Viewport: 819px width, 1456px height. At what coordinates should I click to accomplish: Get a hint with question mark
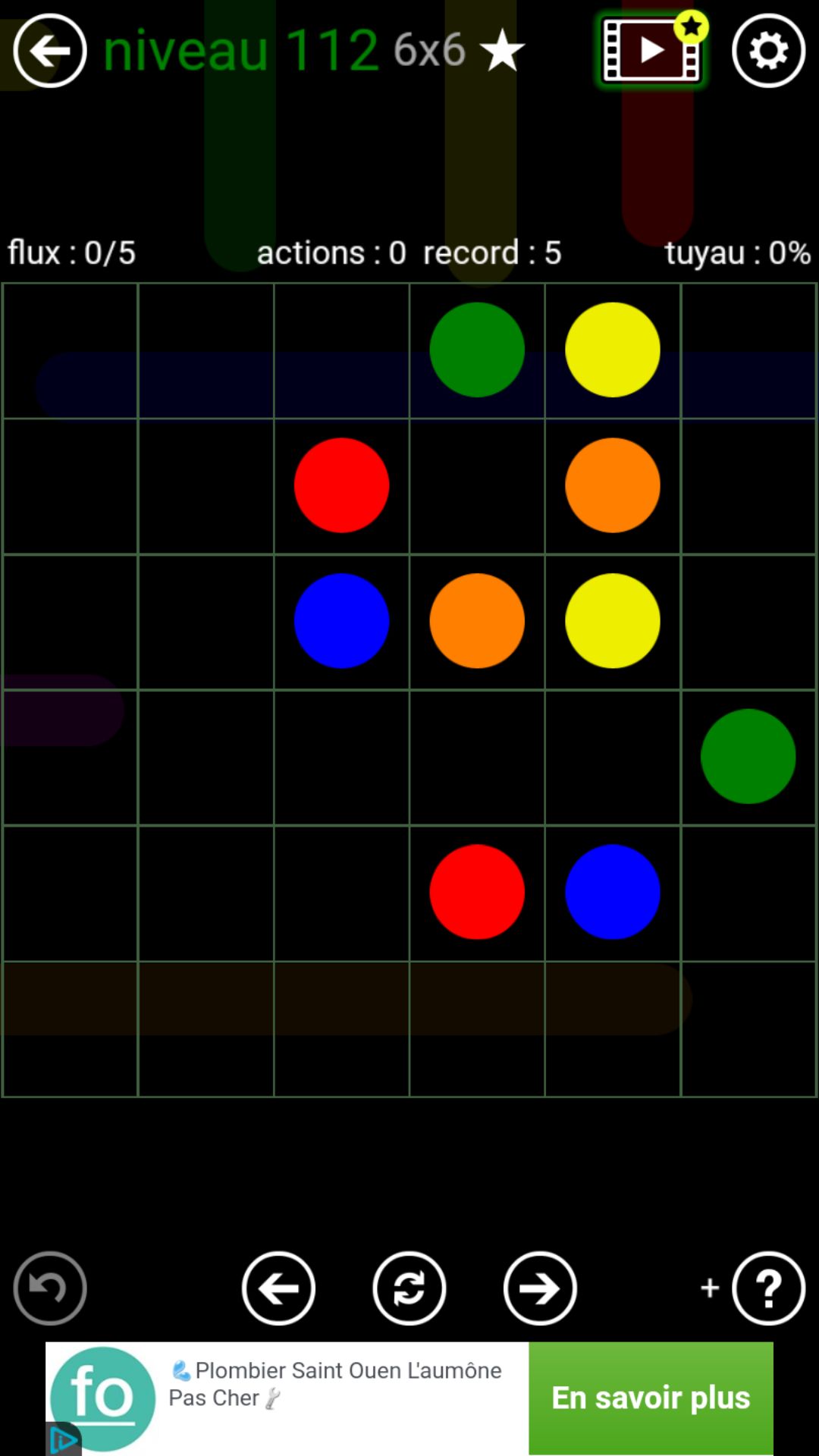(x=768, y=1288)
